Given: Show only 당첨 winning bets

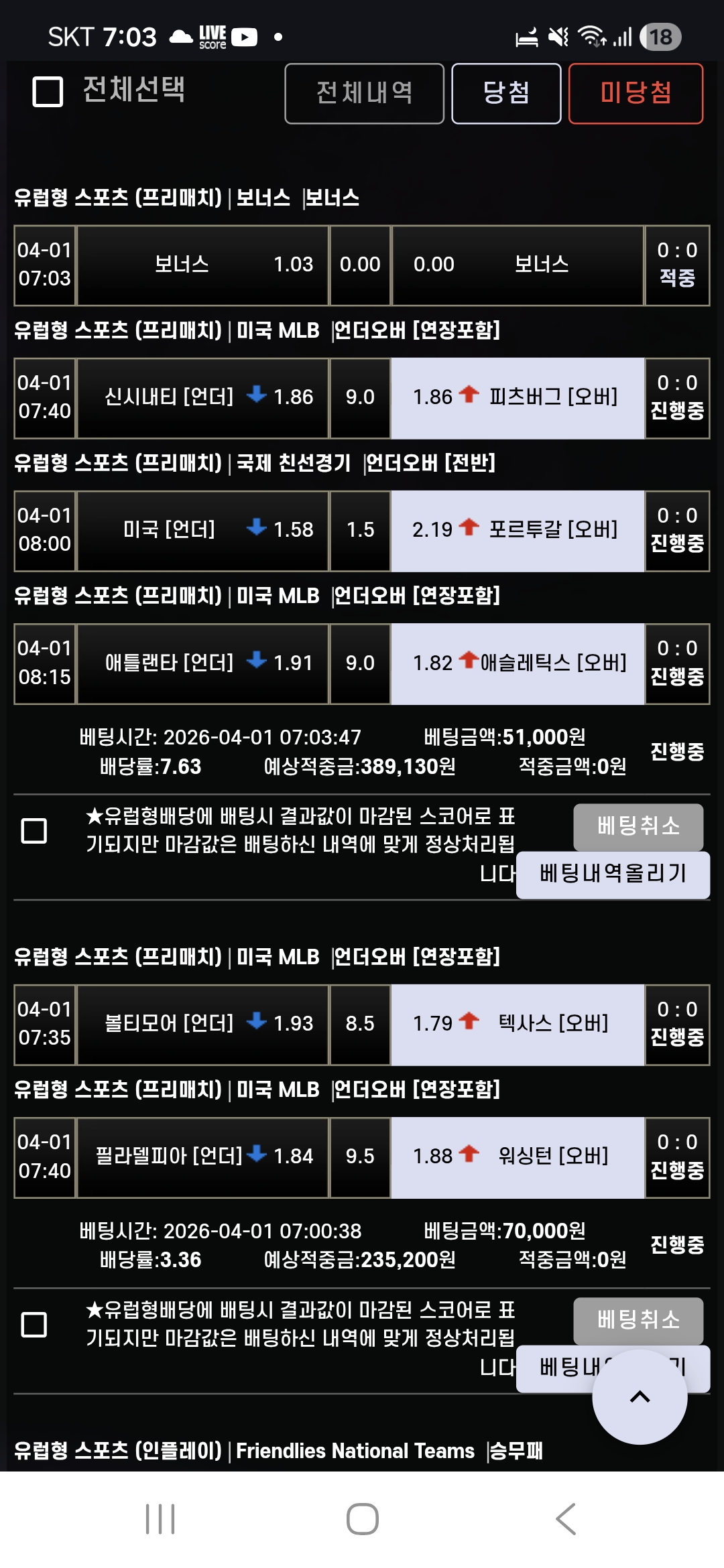Looking at the screenshot, I should tap(506, 94).
